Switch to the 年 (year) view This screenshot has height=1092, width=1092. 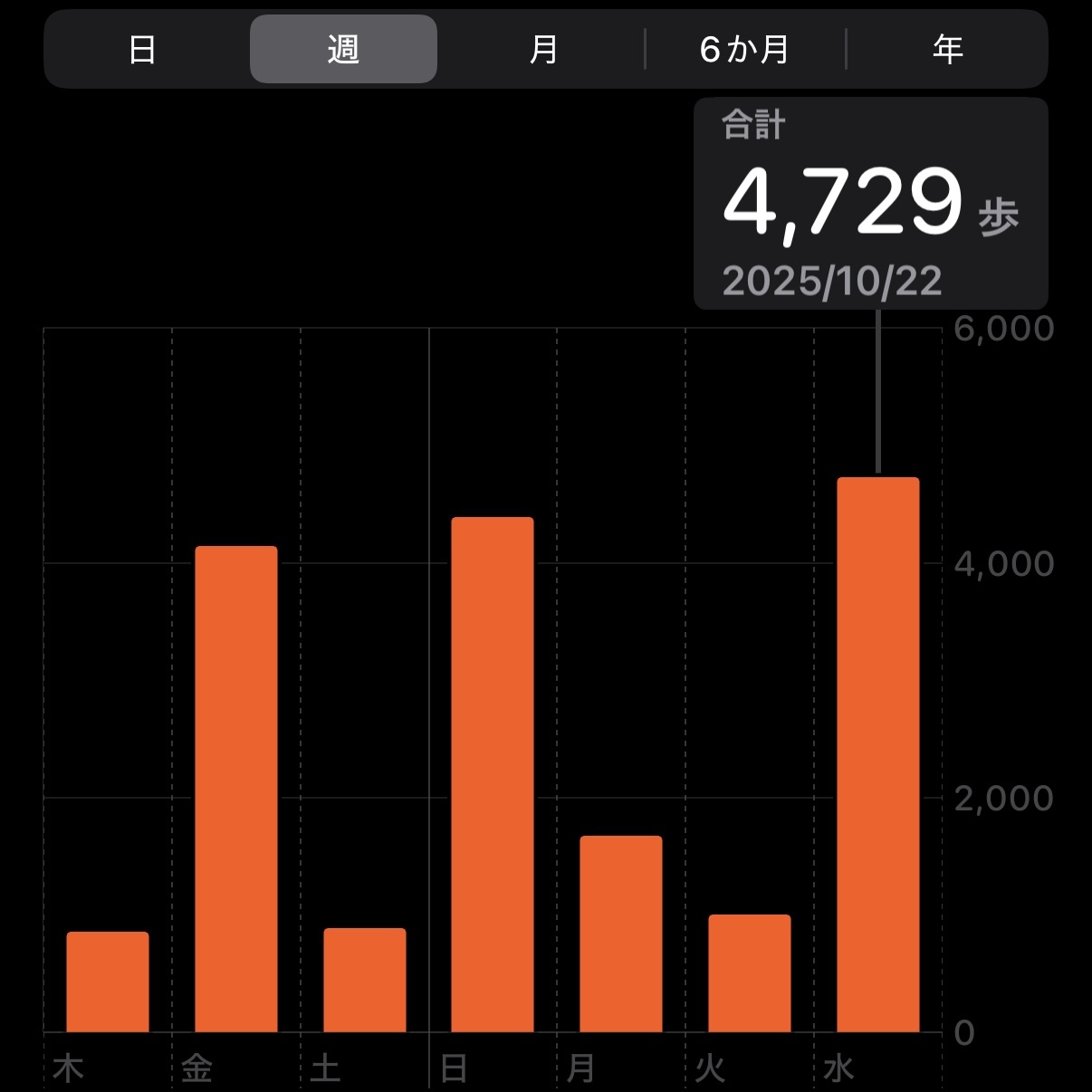pos(947,49)
